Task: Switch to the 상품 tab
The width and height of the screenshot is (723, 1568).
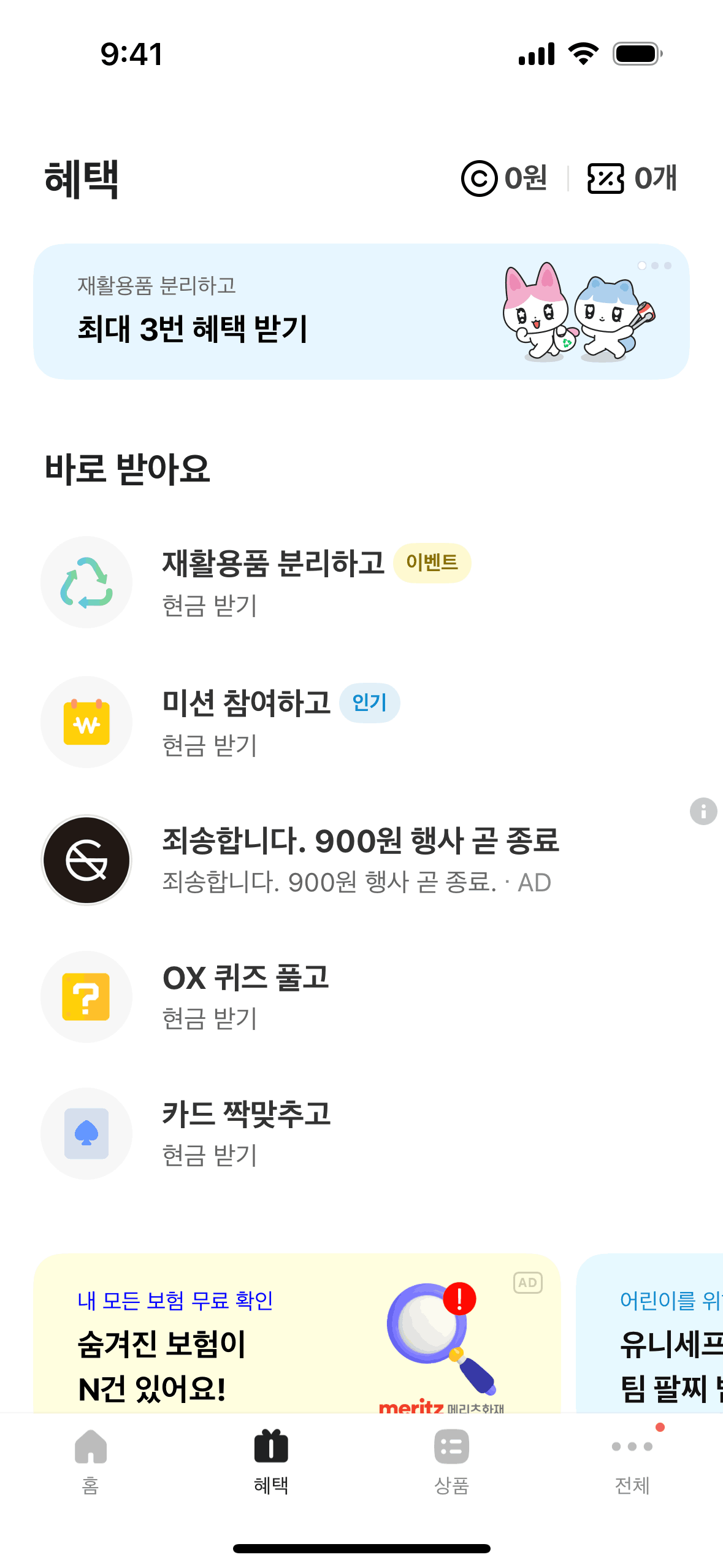Action: [x=451, y=1461]
